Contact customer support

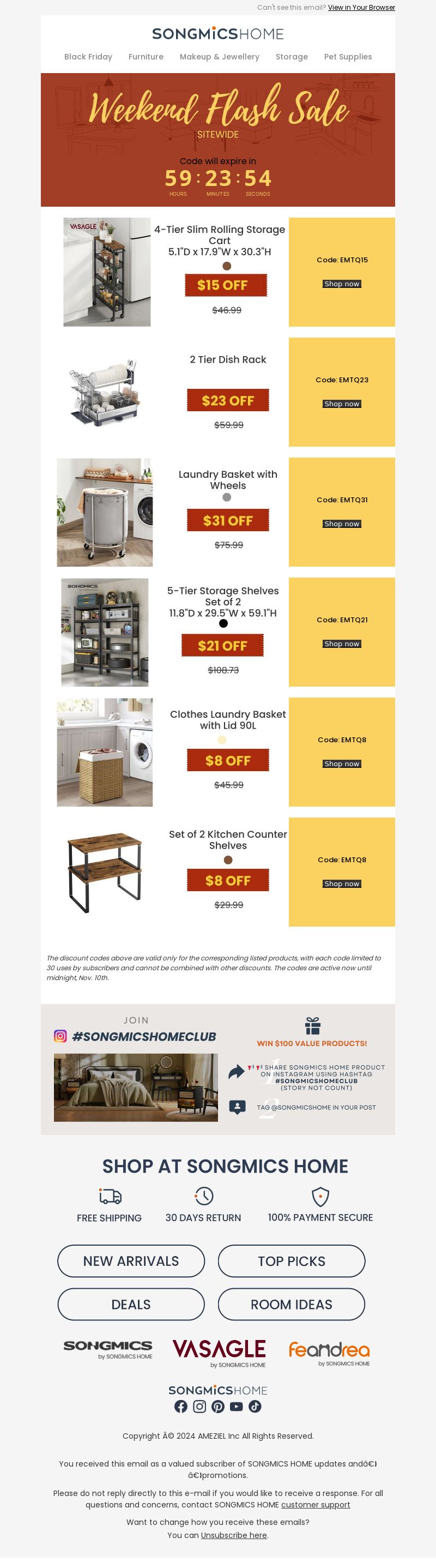315,1505
